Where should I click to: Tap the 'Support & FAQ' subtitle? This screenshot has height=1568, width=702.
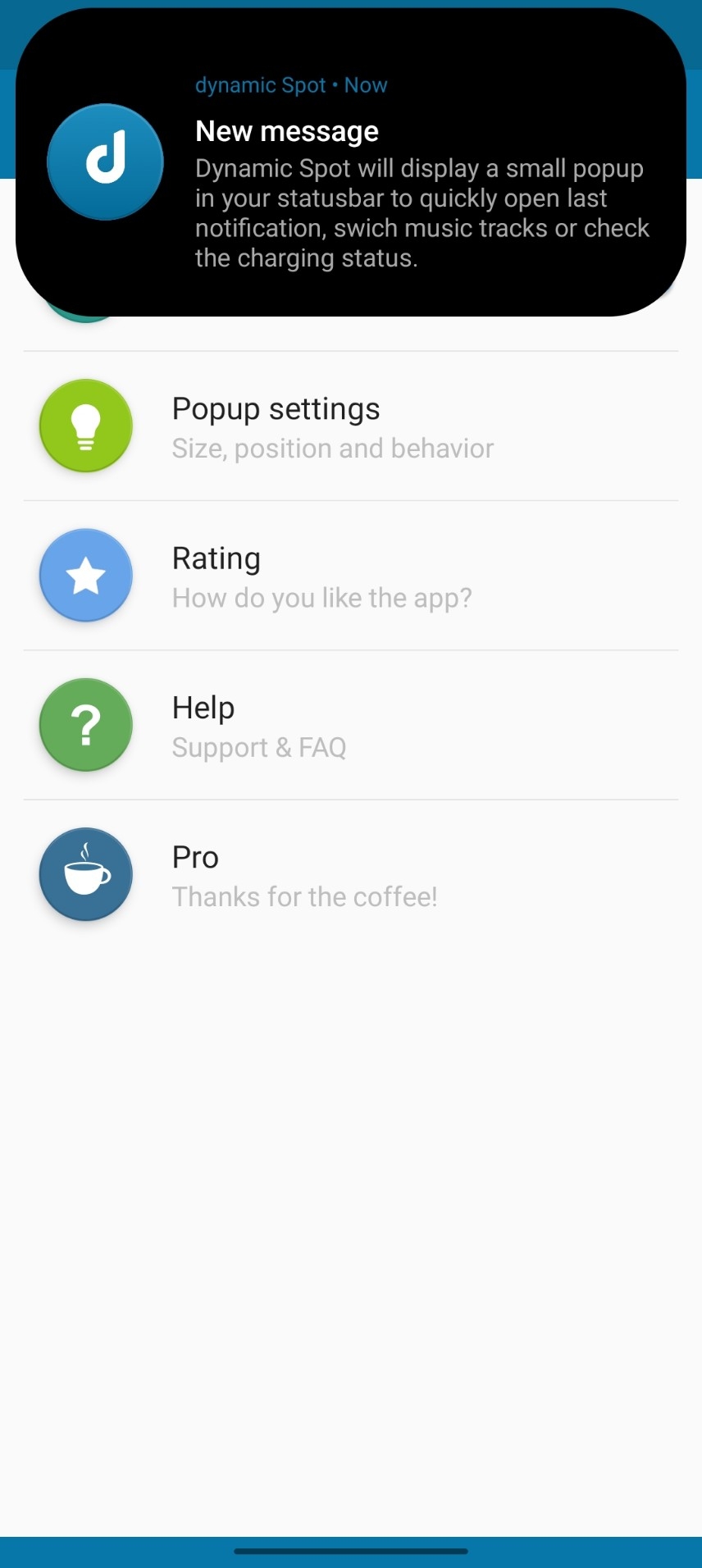(x=259, y=747)
